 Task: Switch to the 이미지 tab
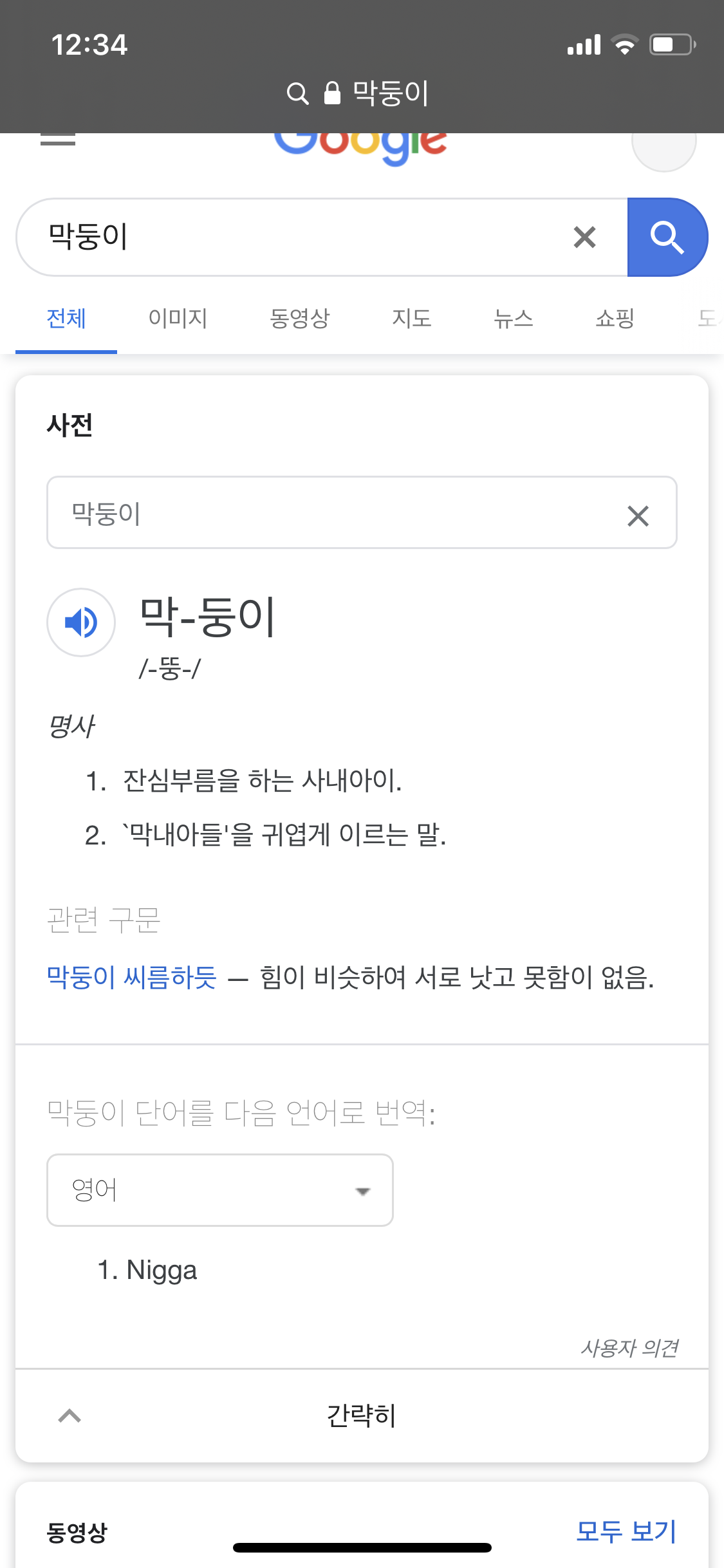coord(178,318)
